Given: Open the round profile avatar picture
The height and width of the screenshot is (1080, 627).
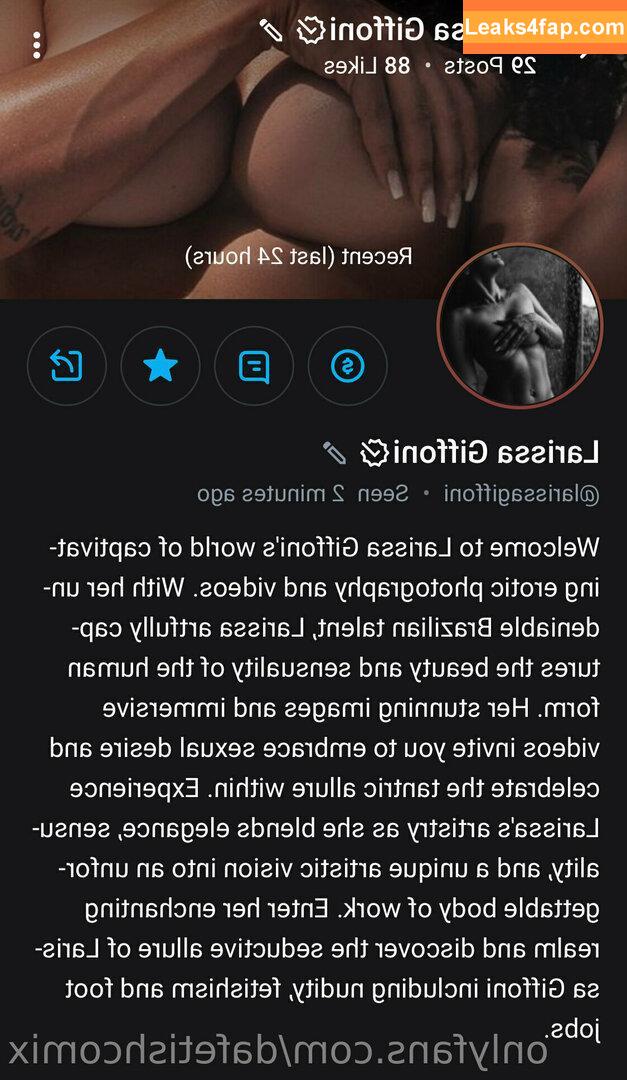Looking at the screenshot, I should click(x=520, y=326).
